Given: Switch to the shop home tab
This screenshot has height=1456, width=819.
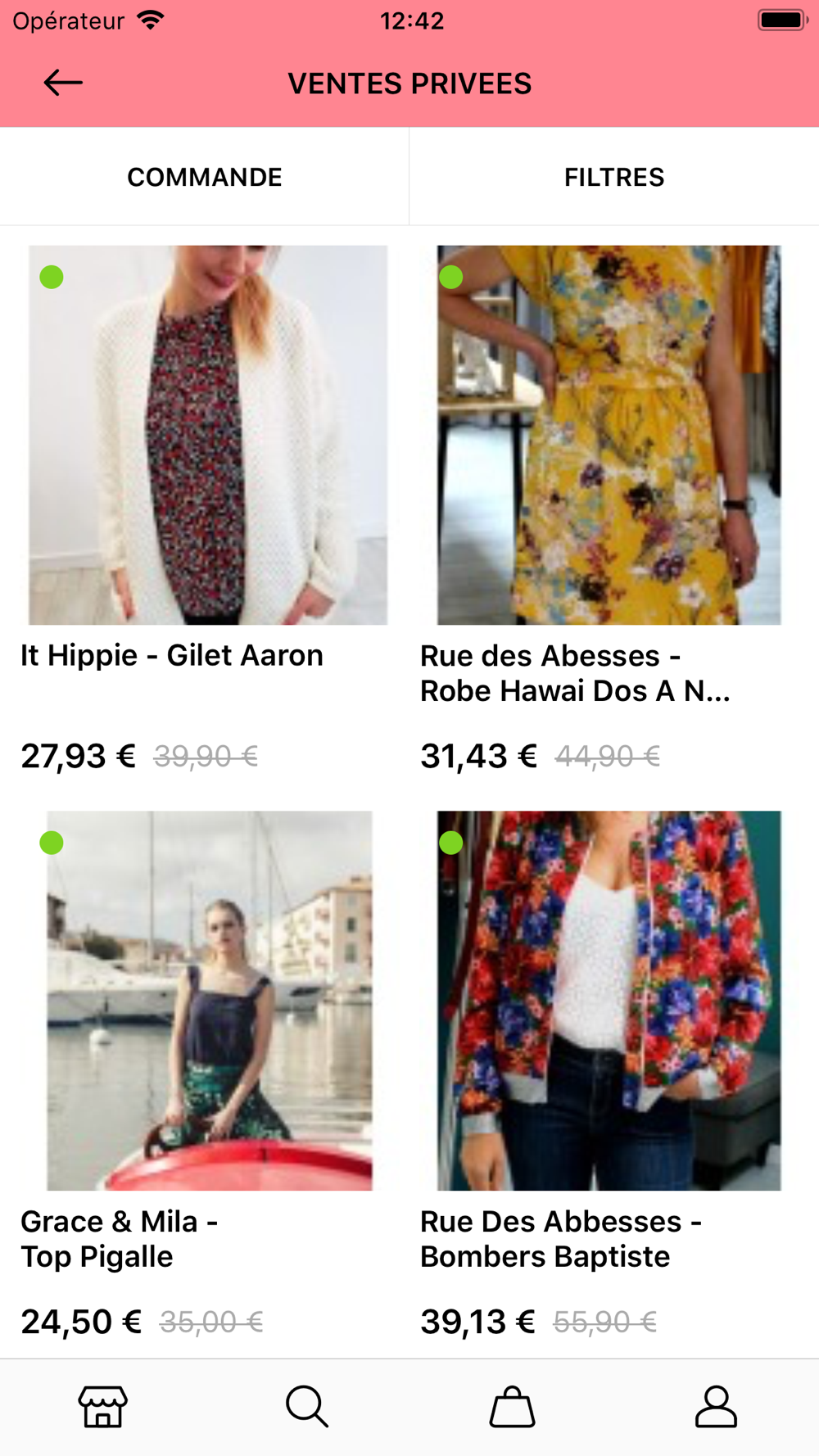Looking at the screenshot, I should click(x=102, y=1407).
